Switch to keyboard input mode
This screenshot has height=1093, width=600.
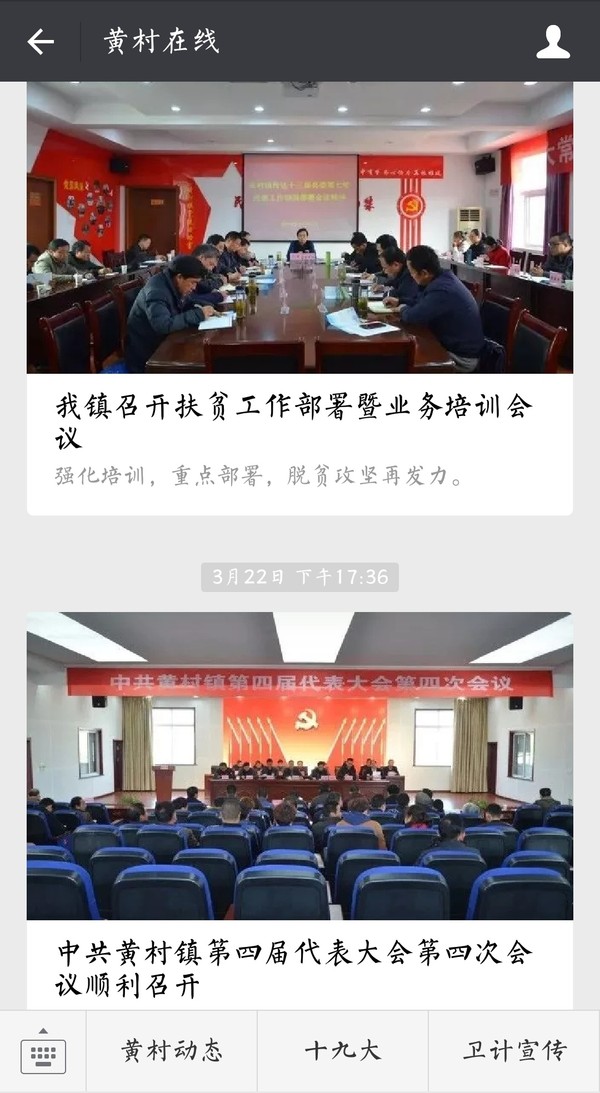(43, 1052)
